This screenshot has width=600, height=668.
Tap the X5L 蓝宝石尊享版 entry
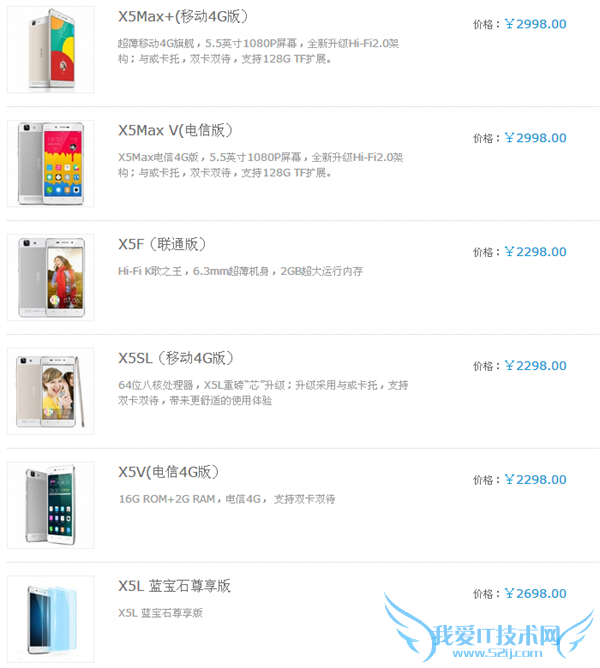pyautogui.click(x=174, y=586)
